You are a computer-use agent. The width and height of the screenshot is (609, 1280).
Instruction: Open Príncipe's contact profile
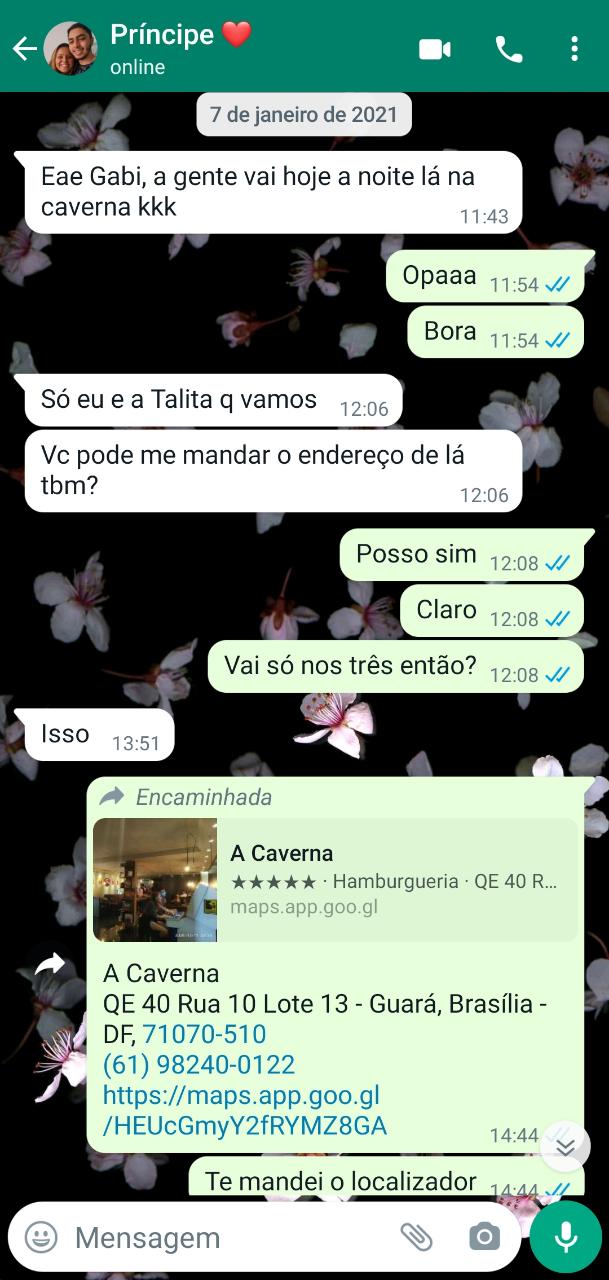point(180,48)
